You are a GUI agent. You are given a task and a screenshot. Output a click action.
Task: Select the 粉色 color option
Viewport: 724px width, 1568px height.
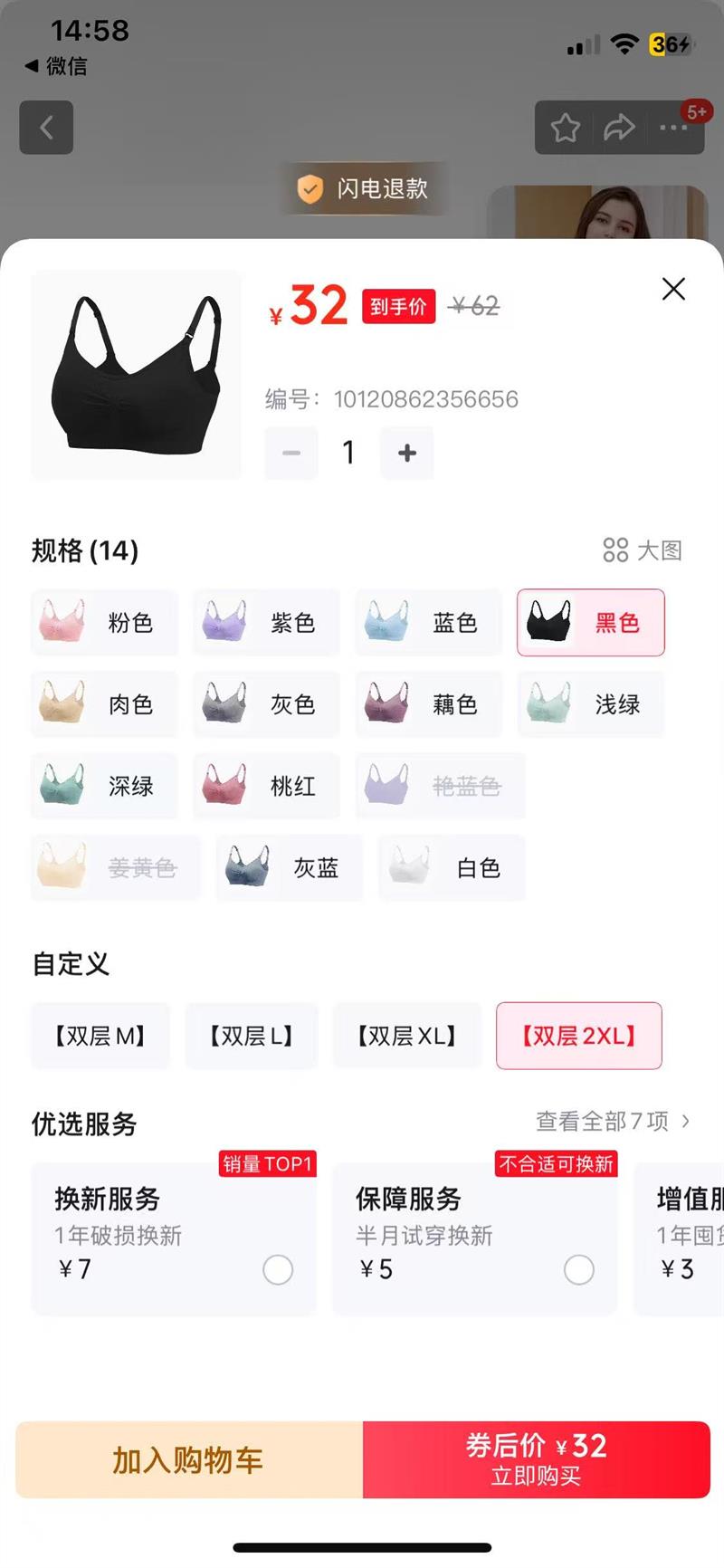tap(105, 623)
